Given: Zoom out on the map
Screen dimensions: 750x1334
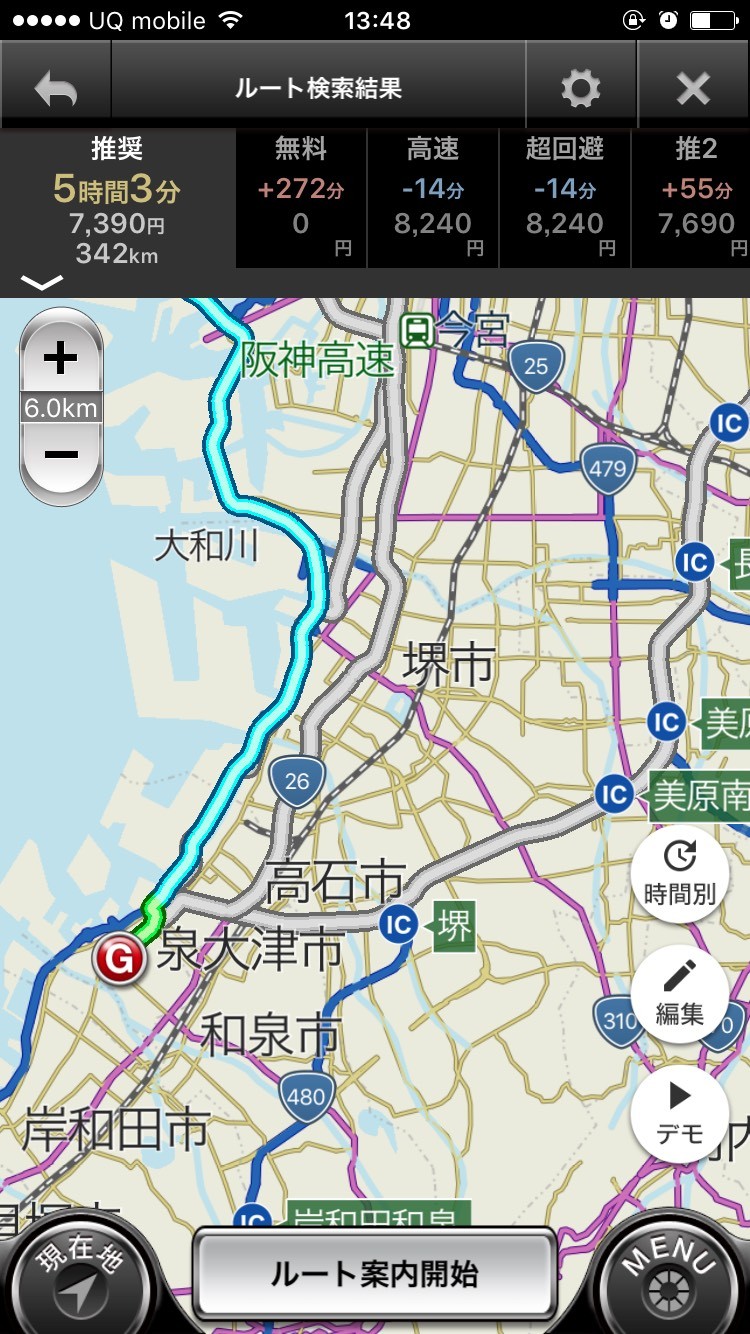Looking at the screenshot, I should click(x=61, y=455).
